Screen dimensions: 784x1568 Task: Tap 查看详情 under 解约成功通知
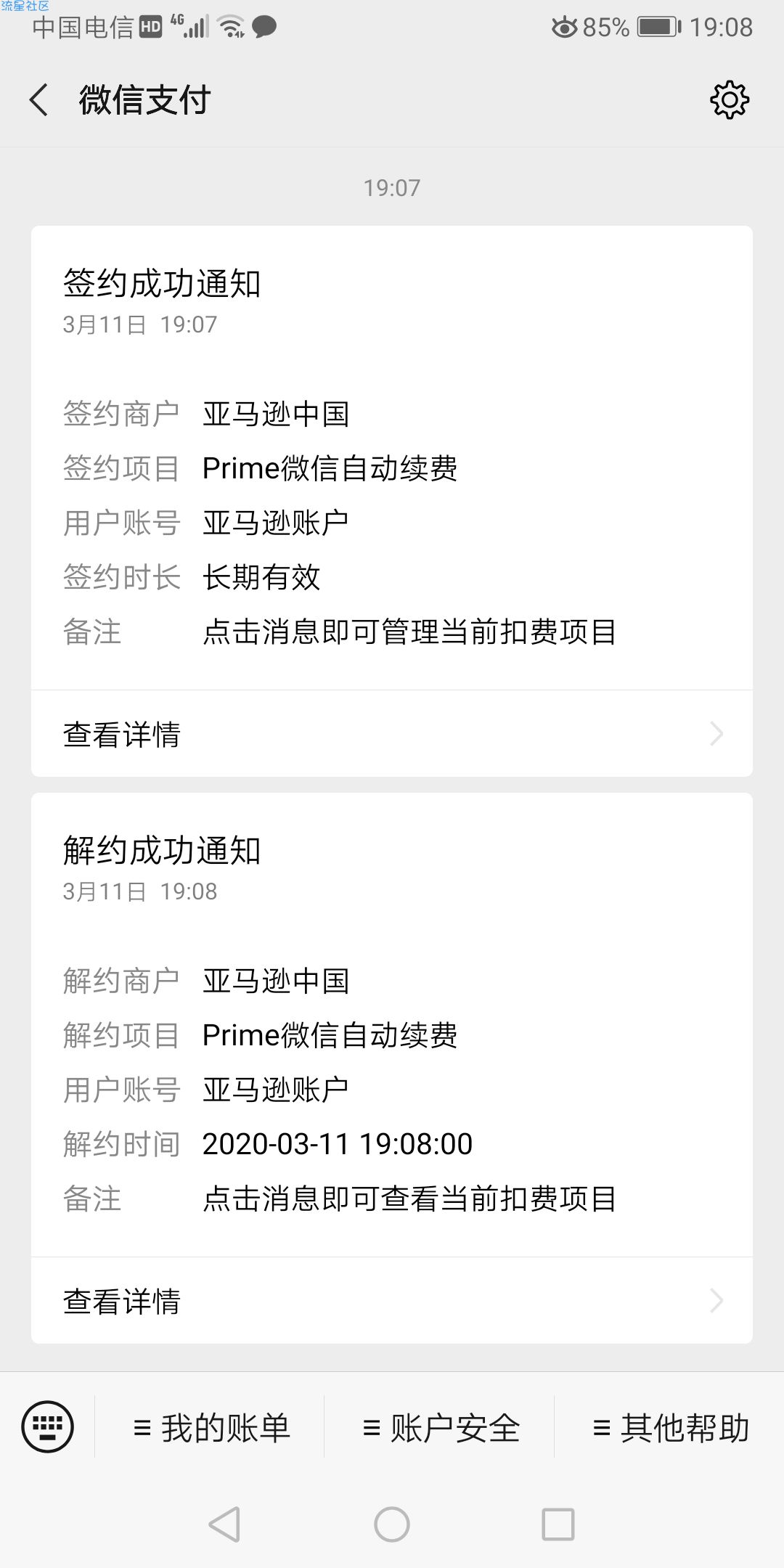tap(392, 1301)
